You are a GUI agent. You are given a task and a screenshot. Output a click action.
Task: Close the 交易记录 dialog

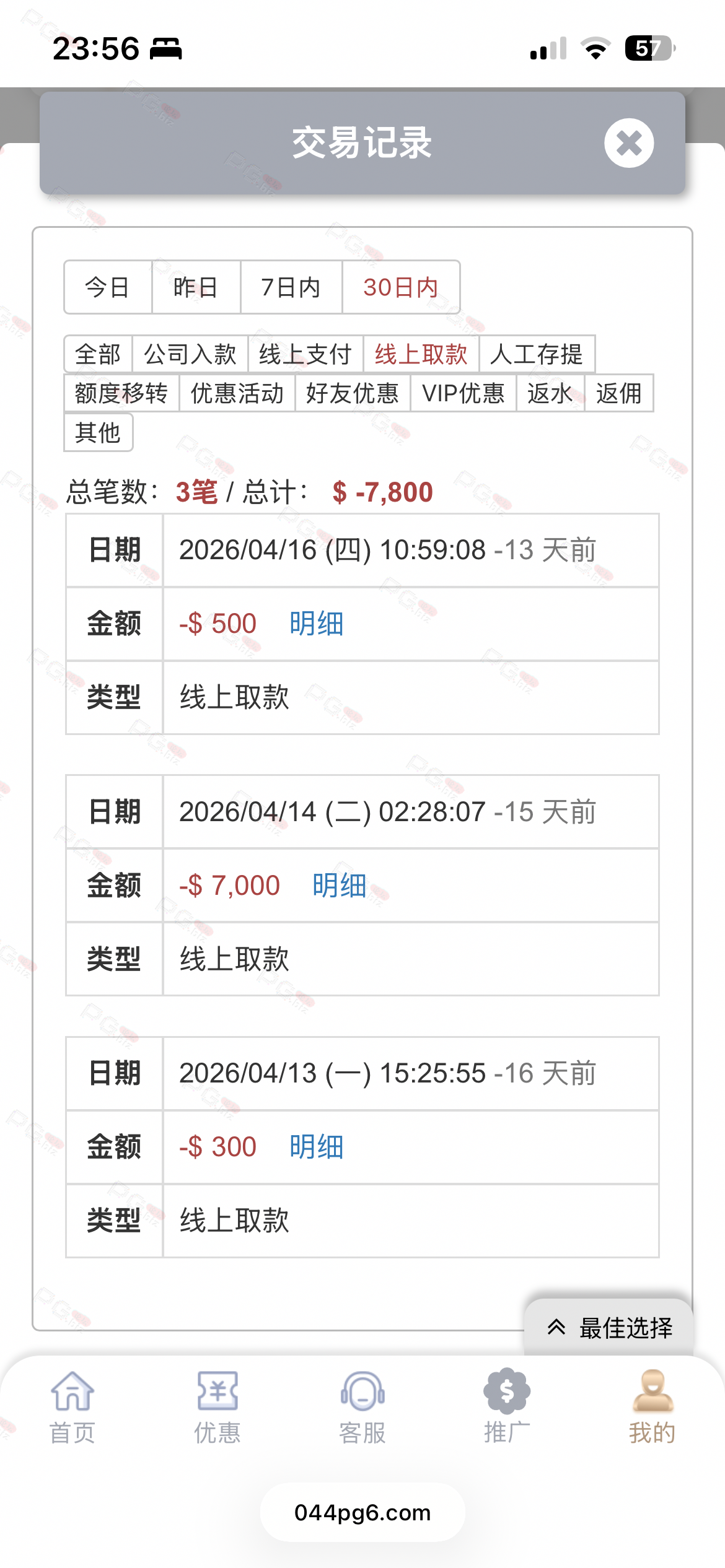pos(629,143)
